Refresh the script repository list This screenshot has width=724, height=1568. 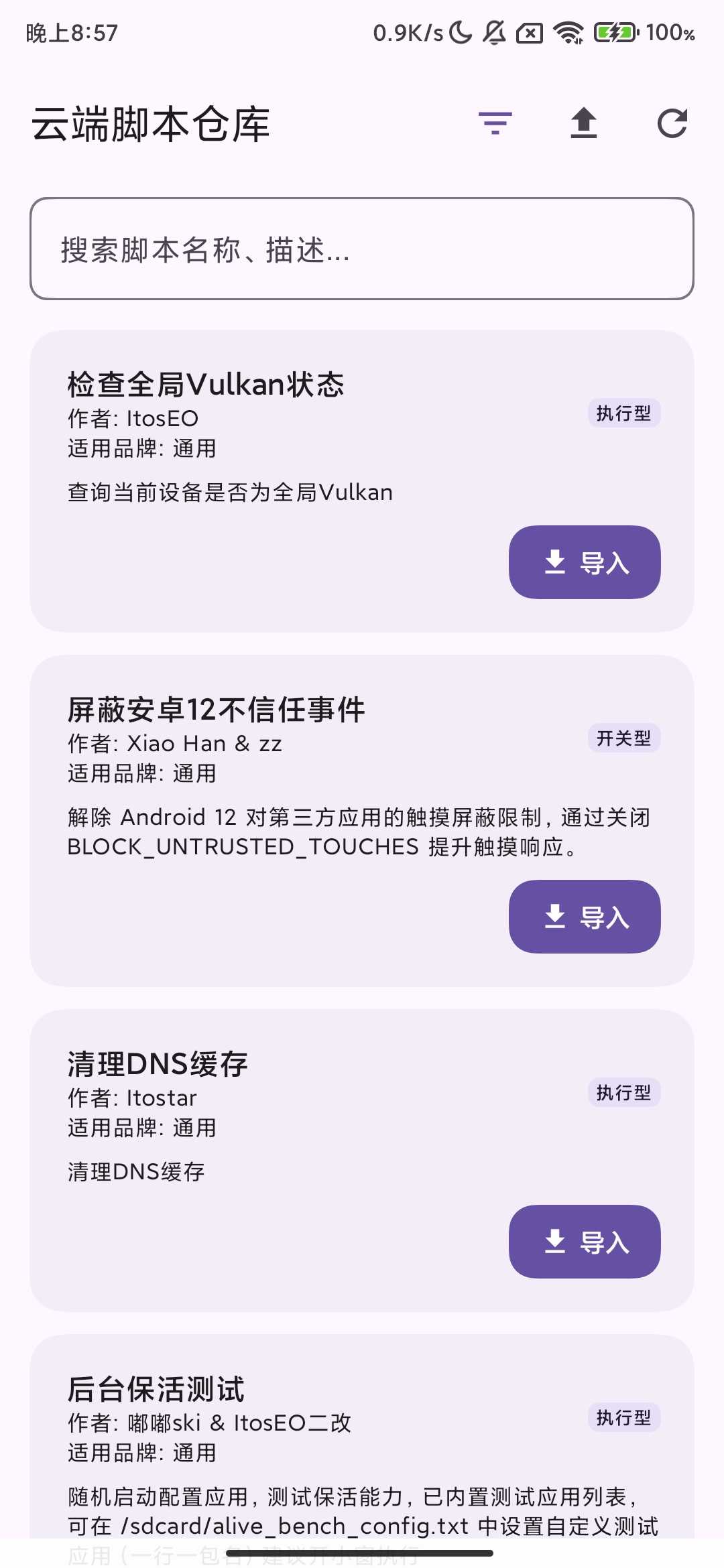pyautogui.click(x=674, y=123)
